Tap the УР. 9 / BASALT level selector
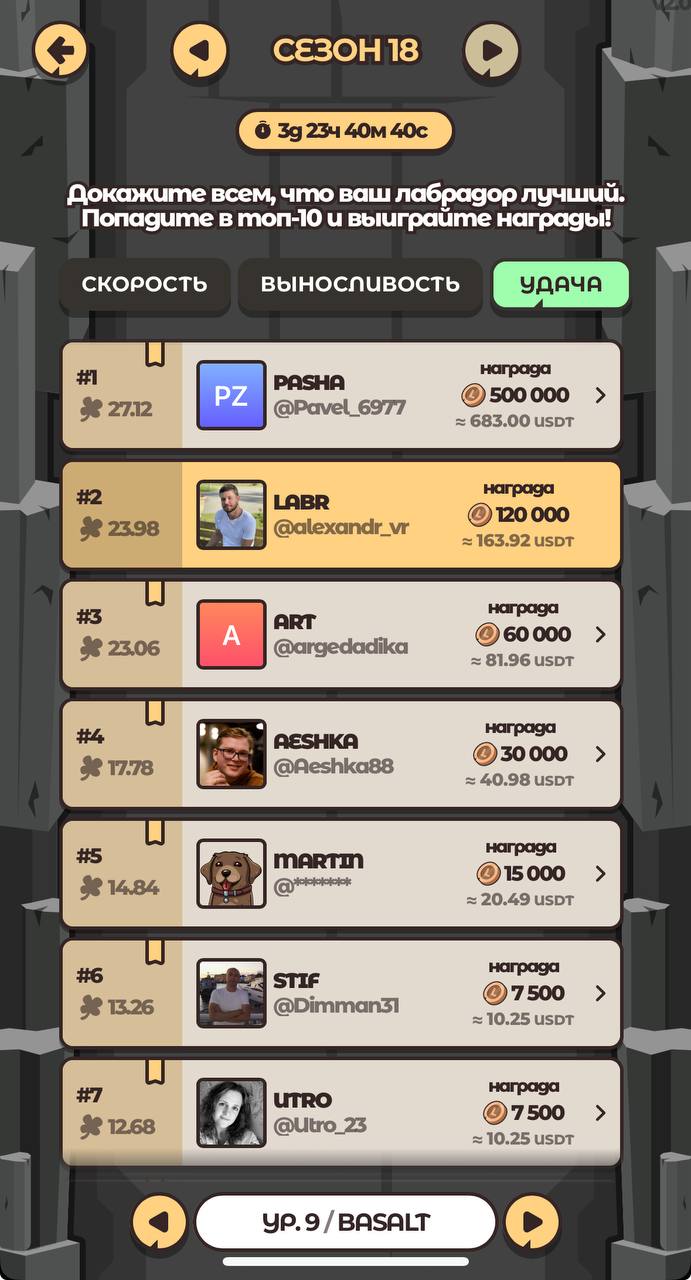Image resolution: width=691 pixels, height=1280 pixels. click(346, 1222)
